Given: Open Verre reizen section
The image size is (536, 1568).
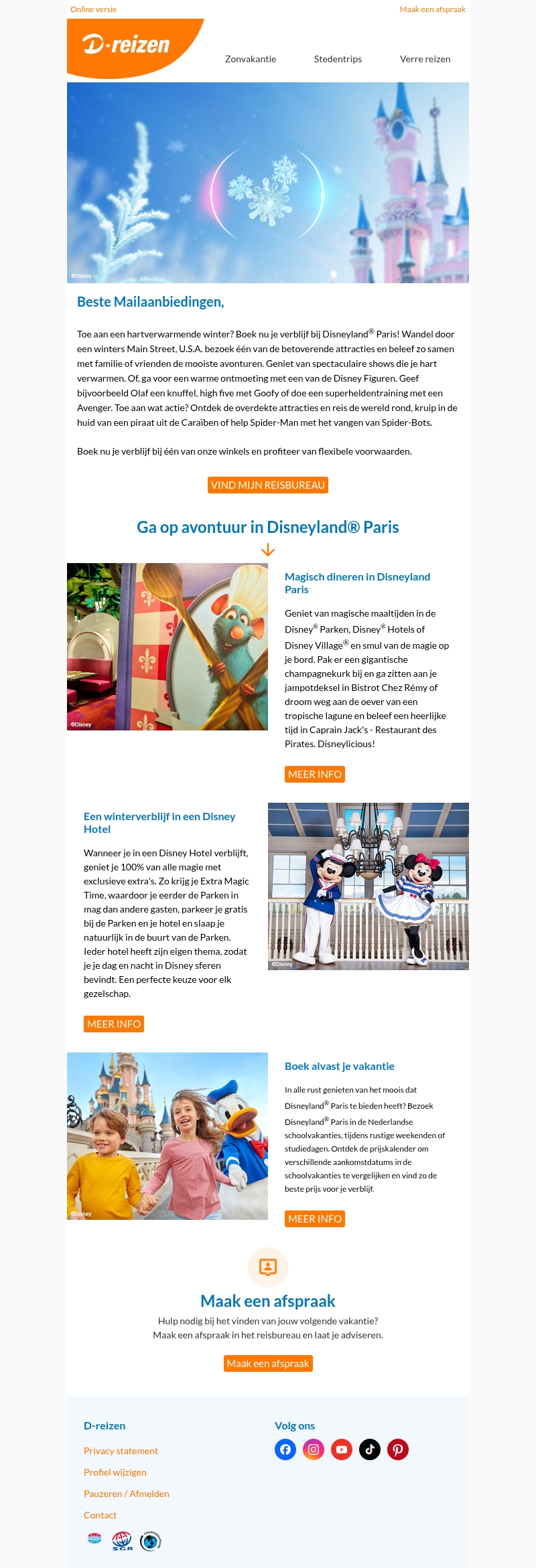Looking at the screenshot, I should (425, 59).
